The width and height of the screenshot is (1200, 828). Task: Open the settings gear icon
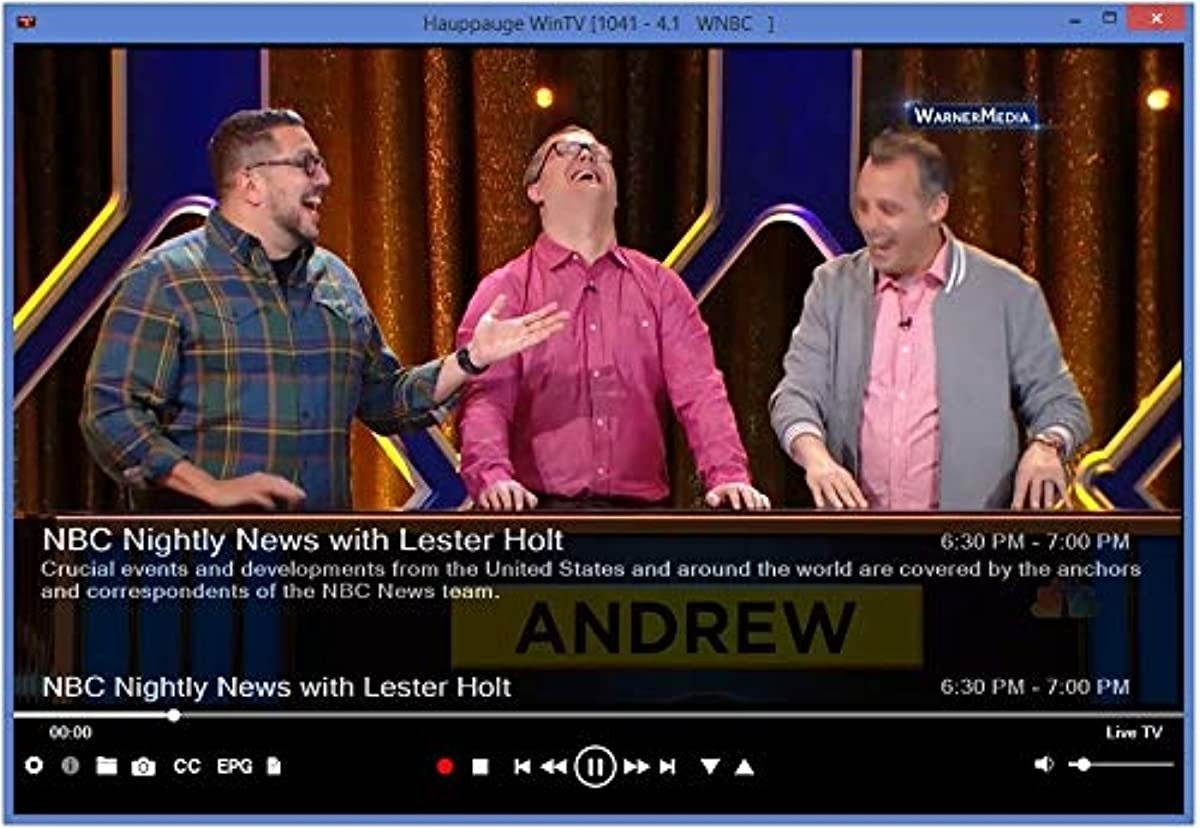[x=34, y=766]
